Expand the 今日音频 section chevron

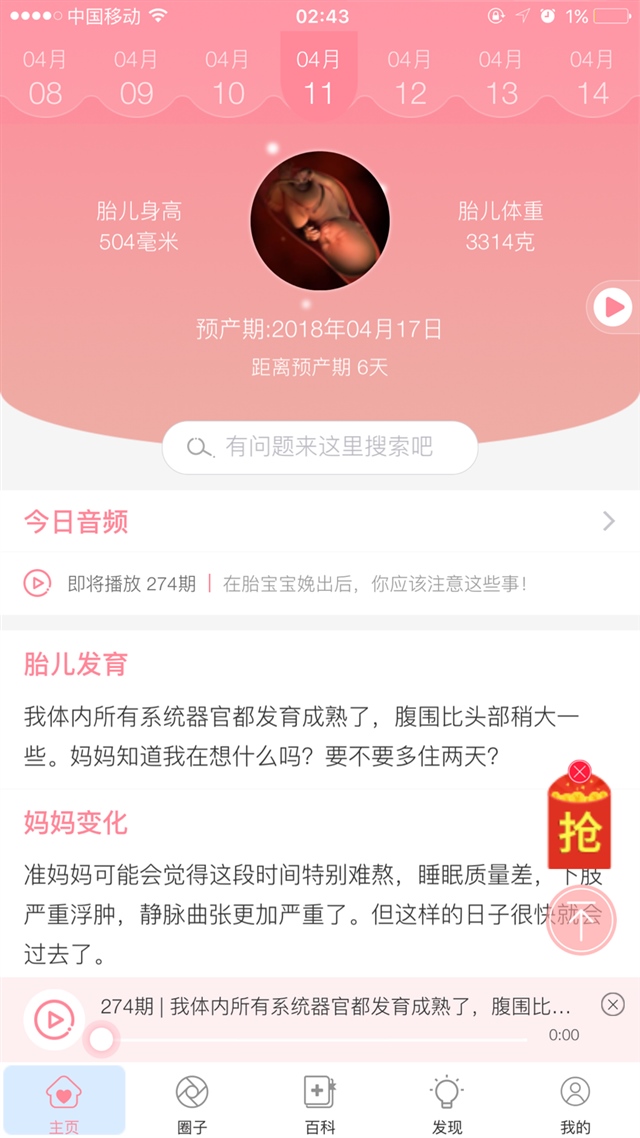point(608,521)
